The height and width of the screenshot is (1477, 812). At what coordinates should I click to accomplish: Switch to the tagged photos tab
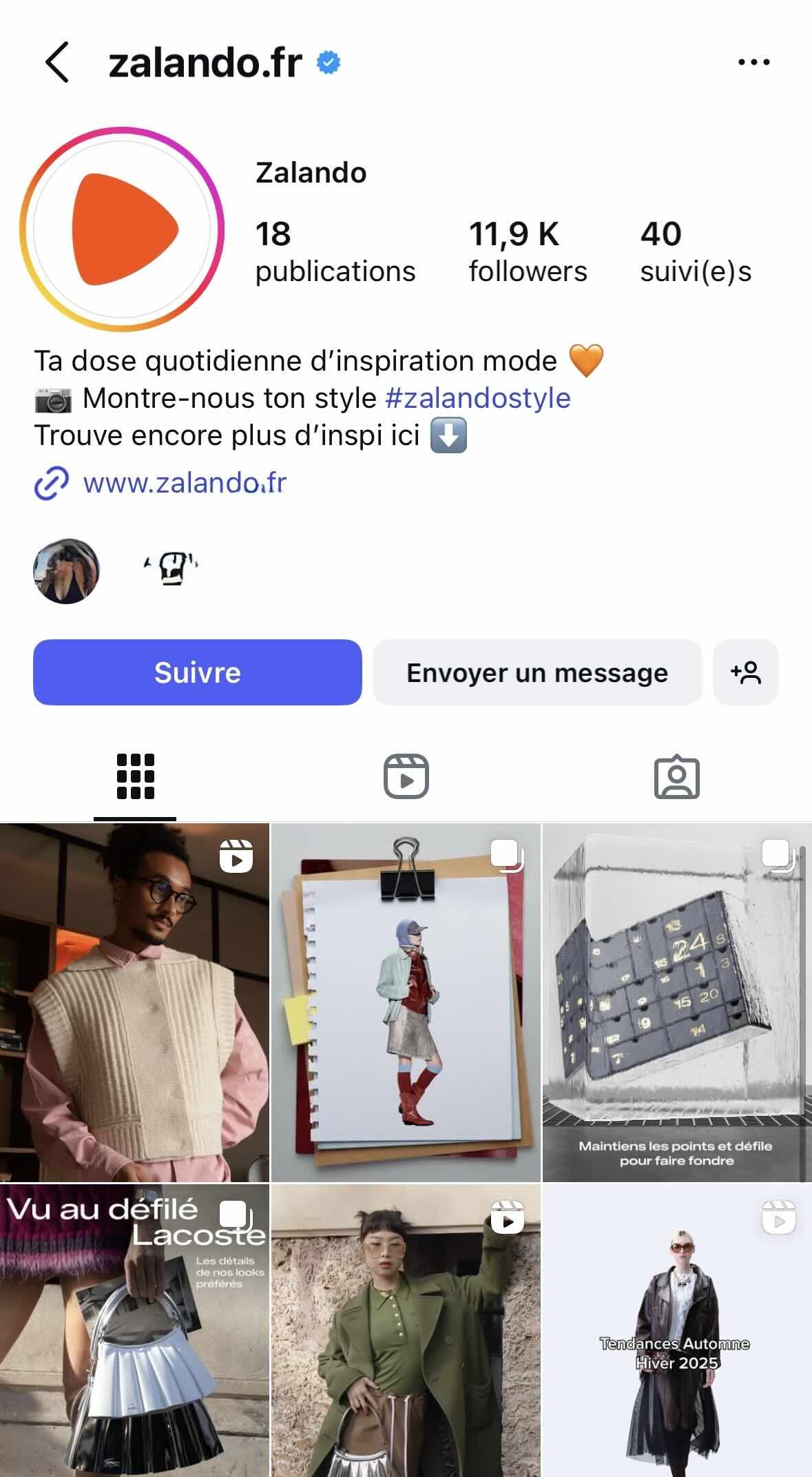tap(676, 776)
